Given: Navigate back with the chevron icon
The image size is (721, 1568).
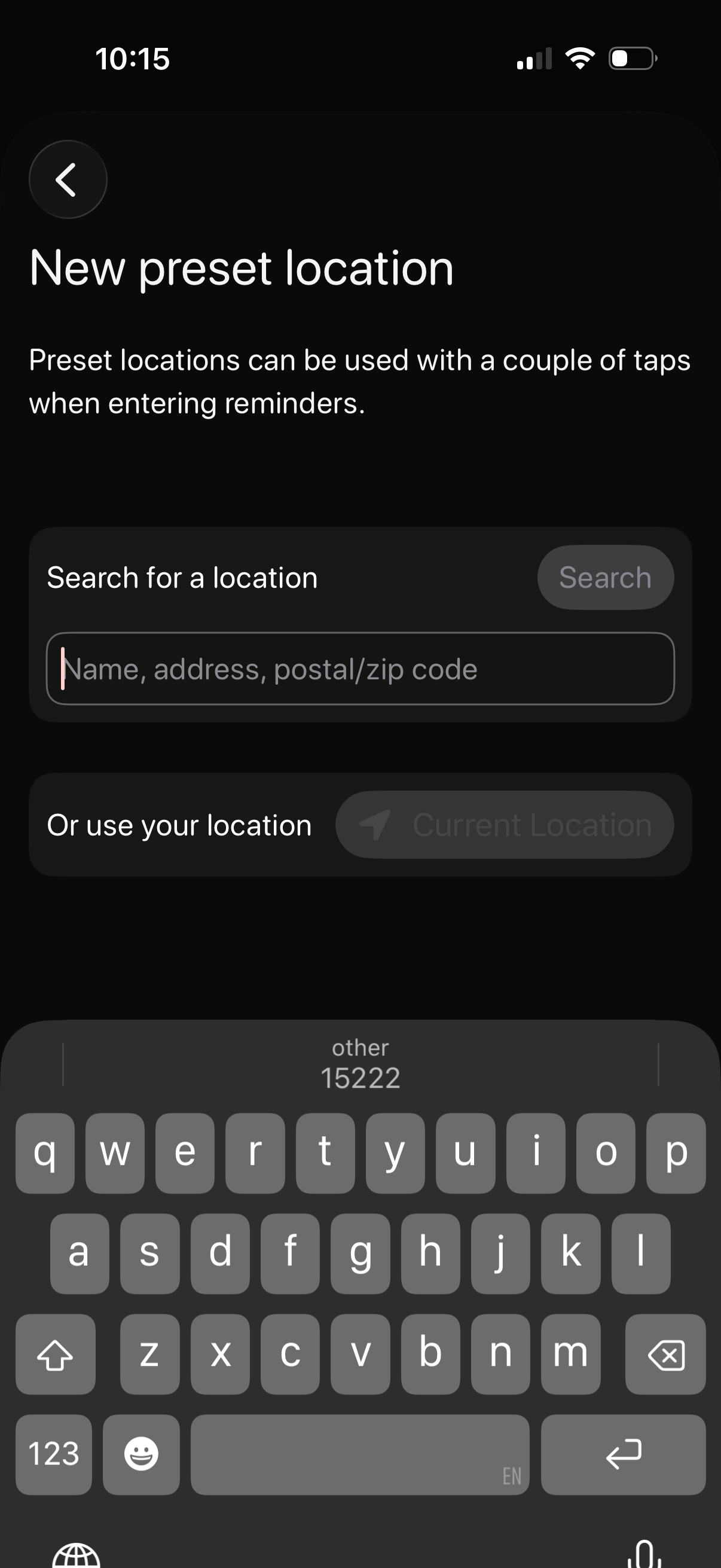Looking at the screenshot, I should (68, 178).
